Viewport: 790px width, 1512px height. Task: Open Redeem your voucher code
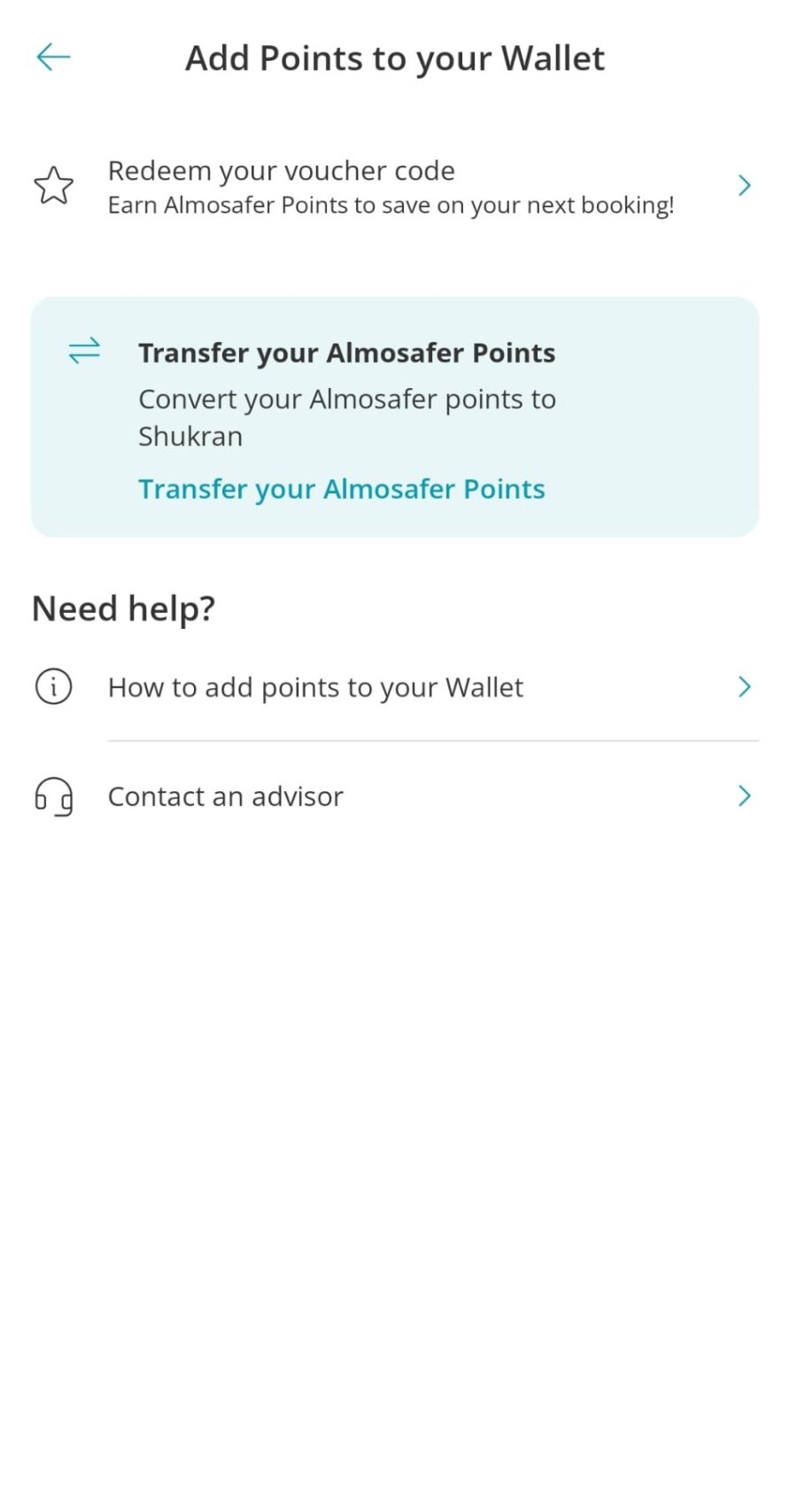pyautogui.click(x=390, y=186)
